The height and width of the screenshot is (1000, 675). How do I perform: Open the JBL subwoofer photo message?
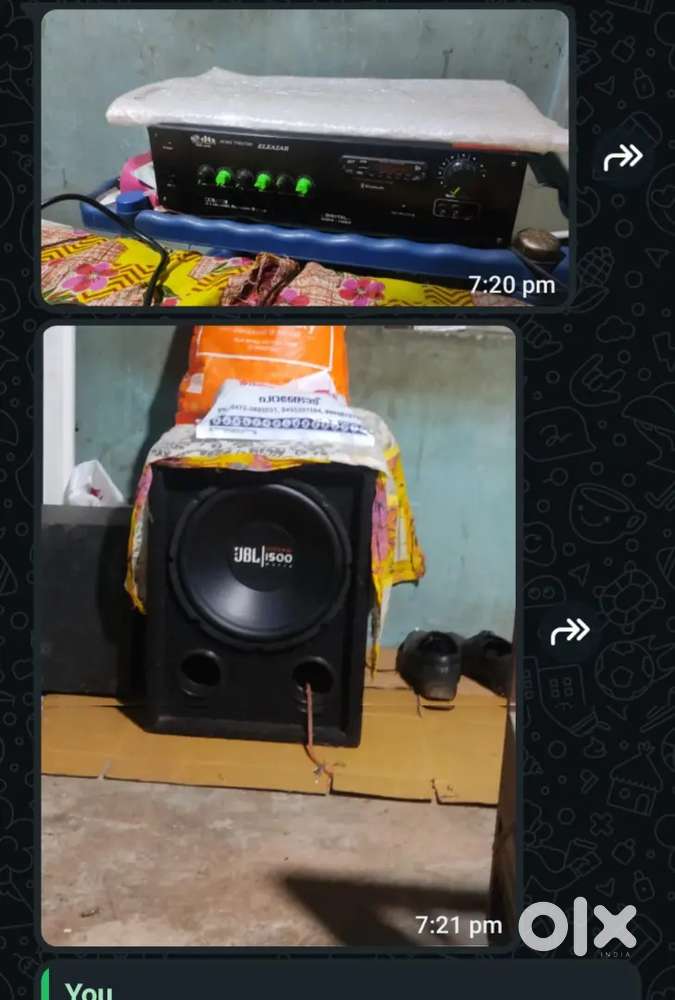coord(279,634)
